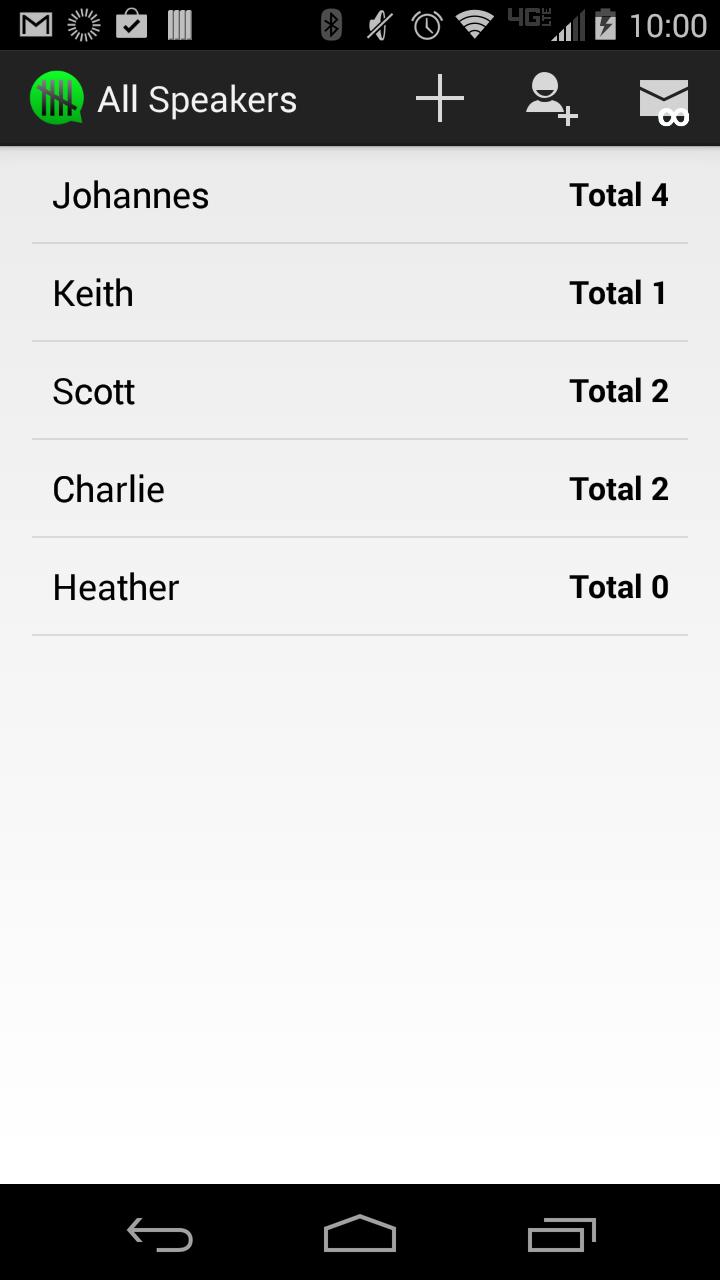The image size is (720, 1280).
Task: View Heather's speaker details
Action: pos(360,587)
